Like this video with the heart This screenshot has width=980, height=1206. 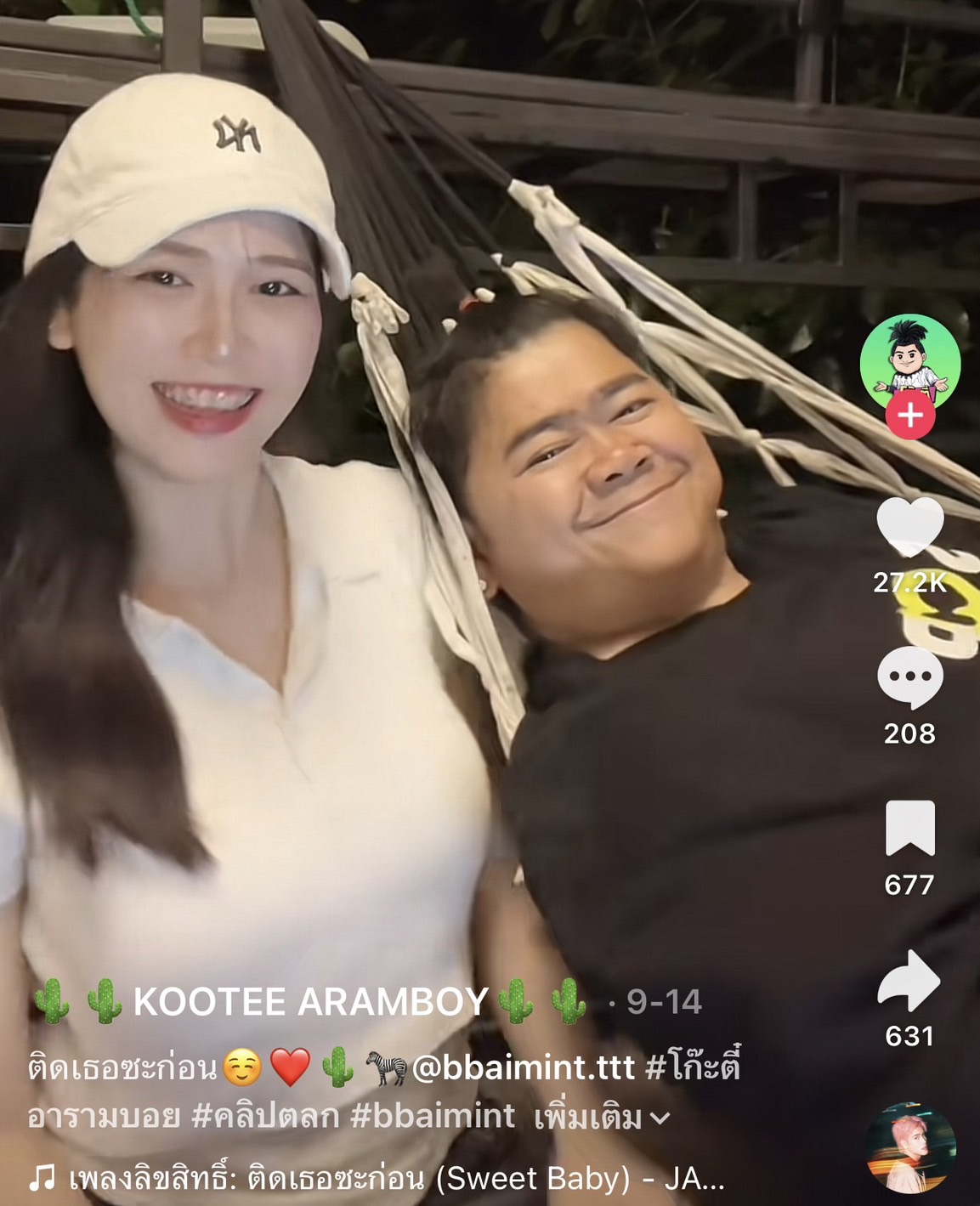point(909,526)
